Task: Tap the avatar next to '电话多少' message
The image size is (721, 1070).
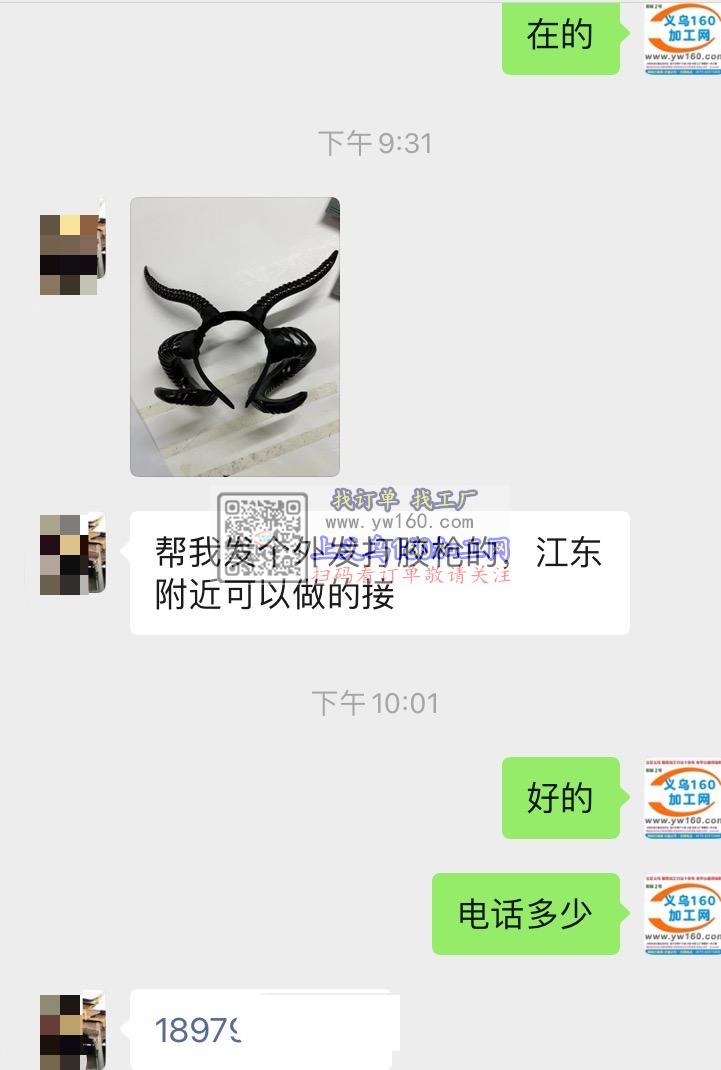Action: [x=682, y=914]
